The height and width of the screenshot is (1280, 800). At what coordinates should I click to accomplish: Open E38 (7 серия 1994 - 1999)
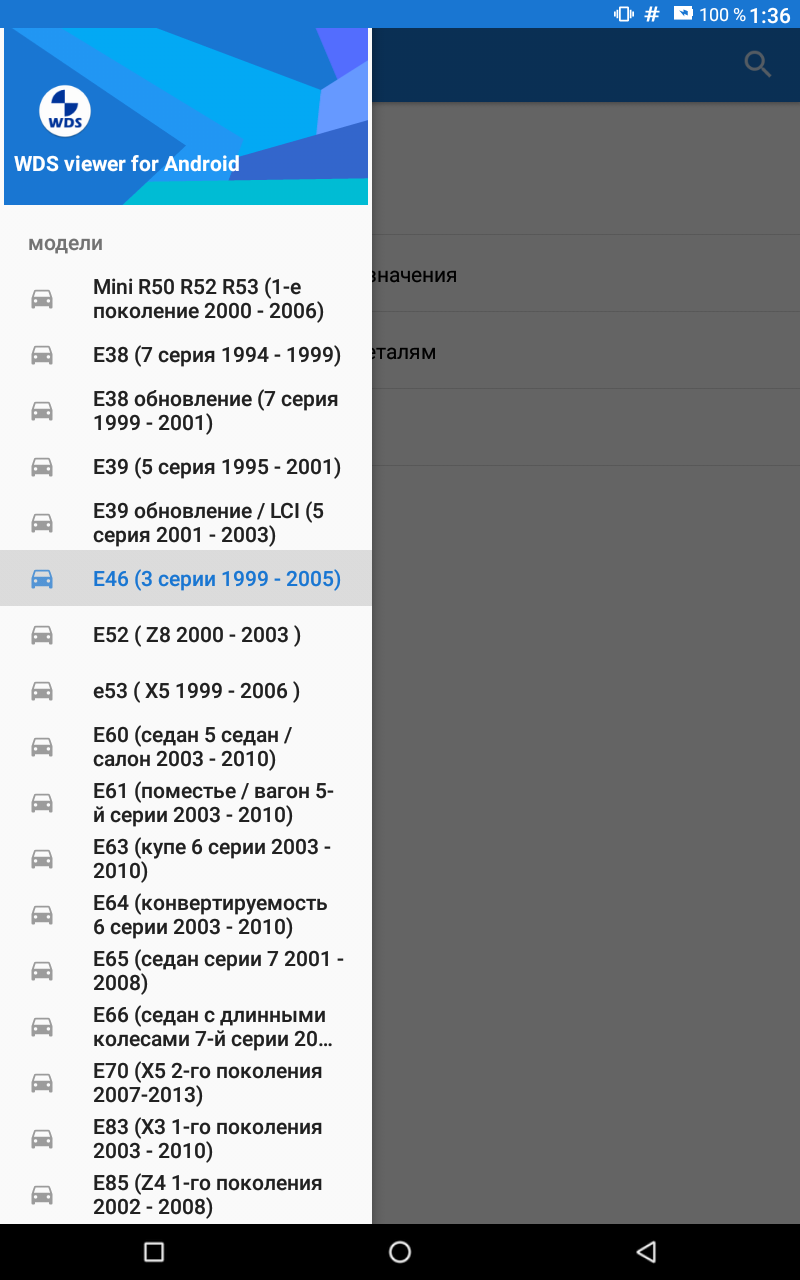tap(186, 355)
